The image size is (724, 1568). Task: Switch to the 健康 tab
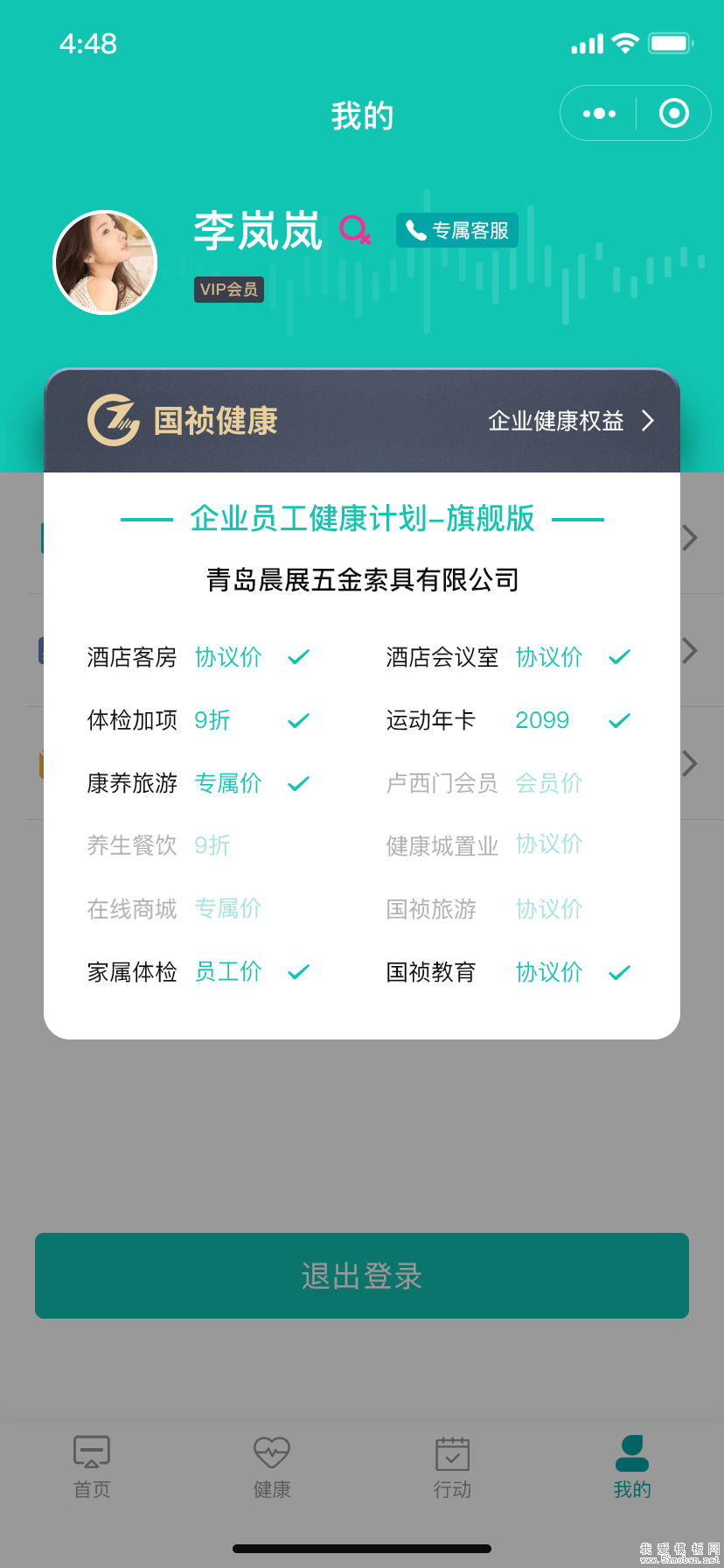tap(272, 1467)
